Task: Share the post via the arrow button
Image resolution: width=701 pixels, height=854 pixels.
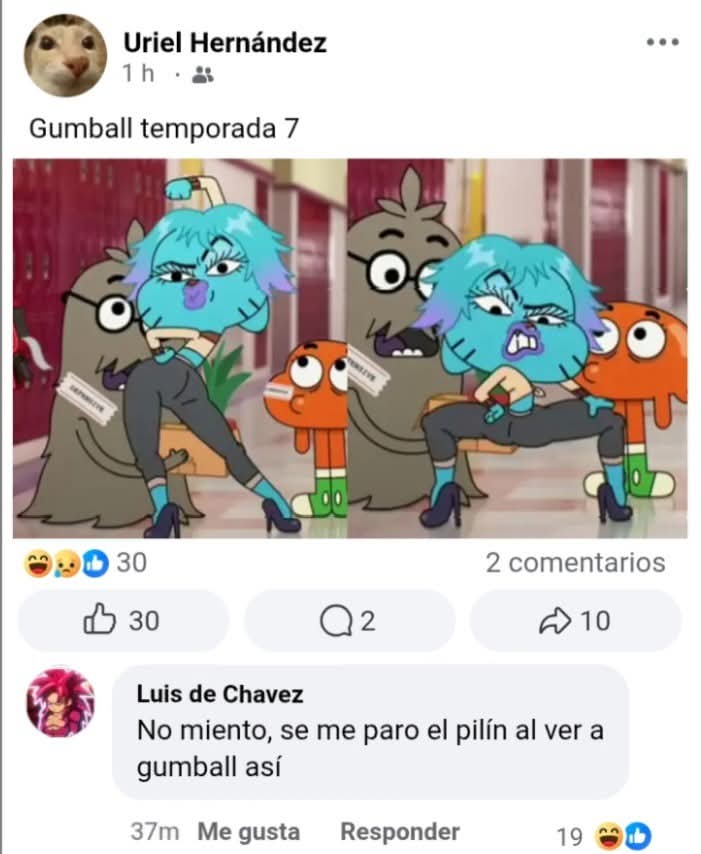Action: click(x=574, y=621)
